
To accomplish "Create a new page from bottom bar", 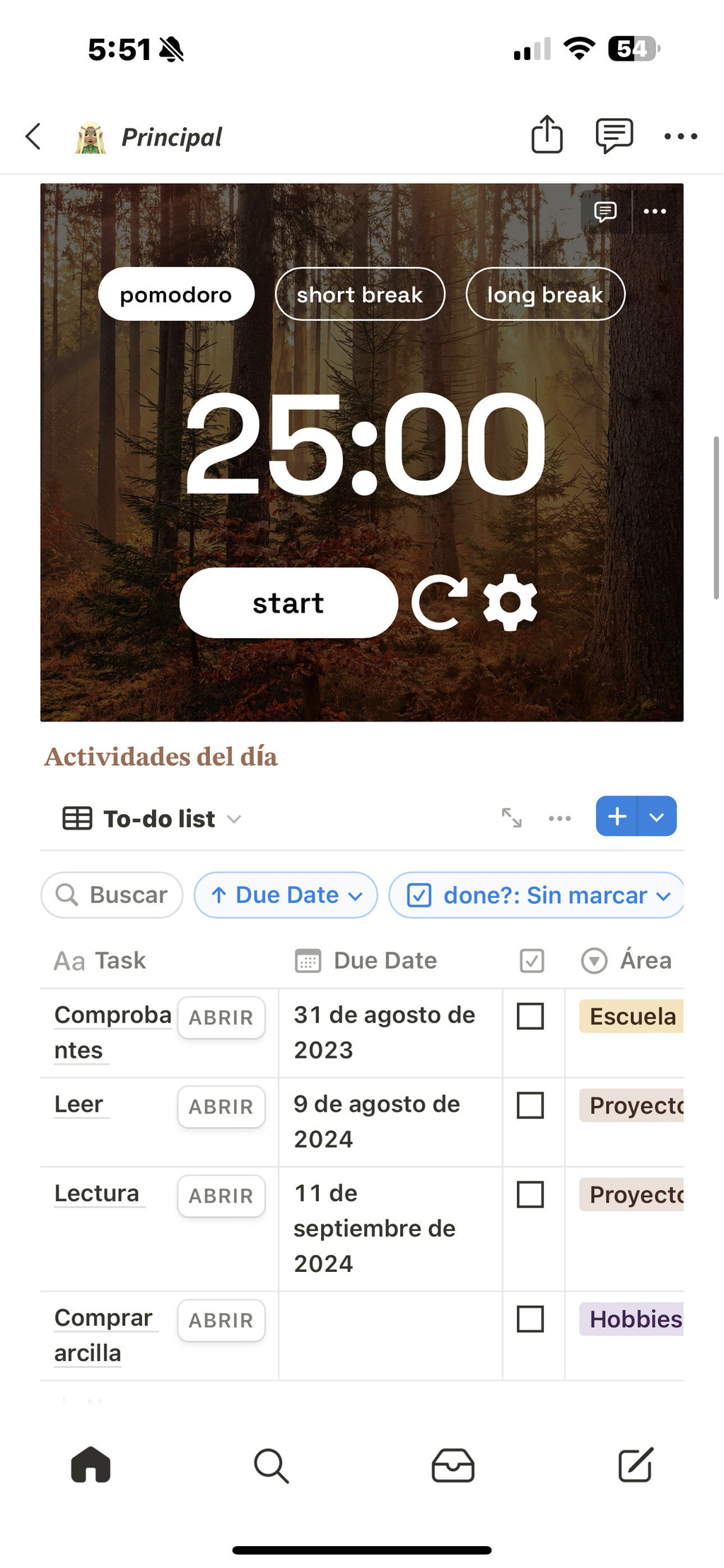I will pyautogui.click(x=635, y=1464).
